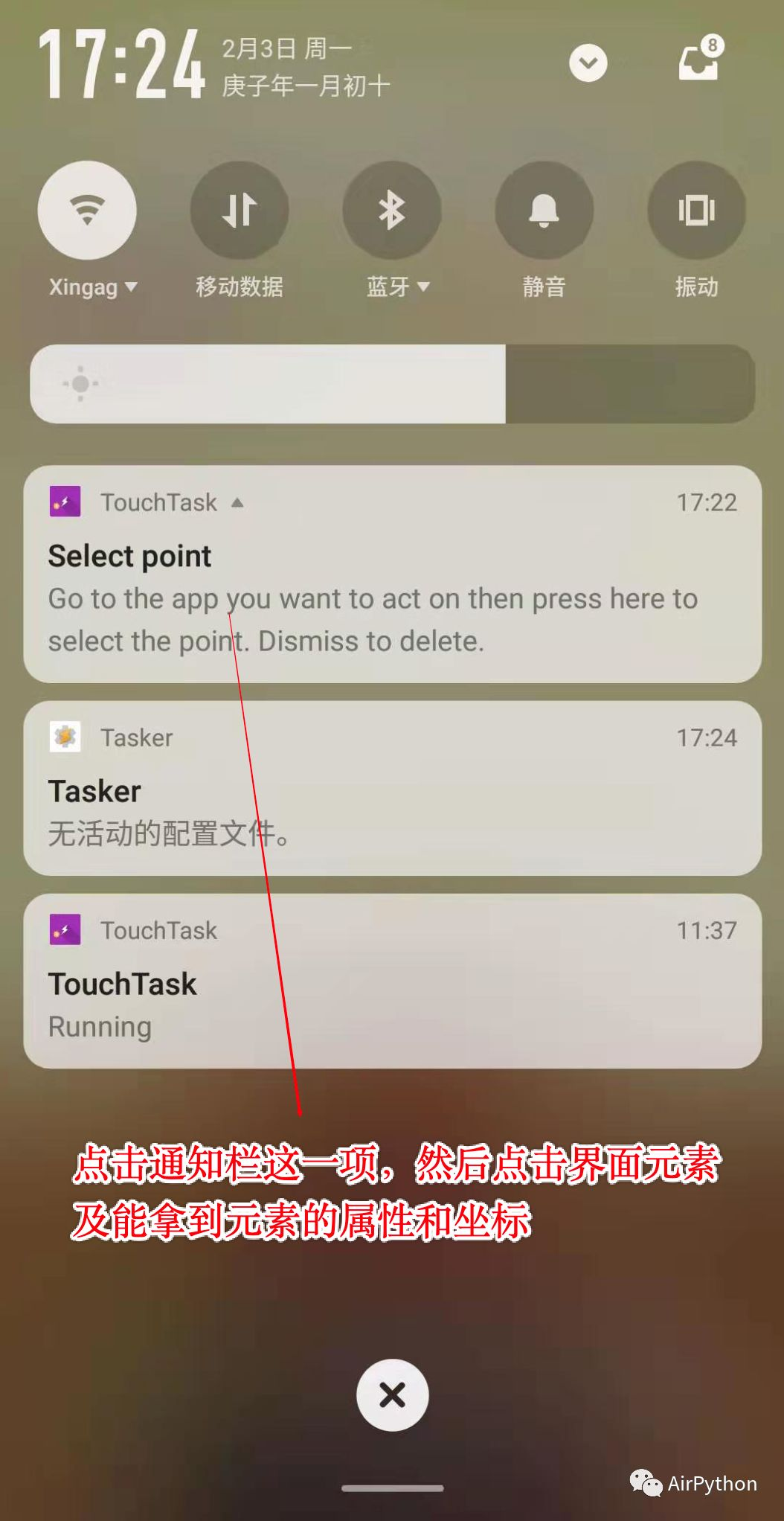The width and height of the screenshot is (784, 1521).
Task: Open the notification inbox icon with badge 8
Action: [x=699, y=61]
